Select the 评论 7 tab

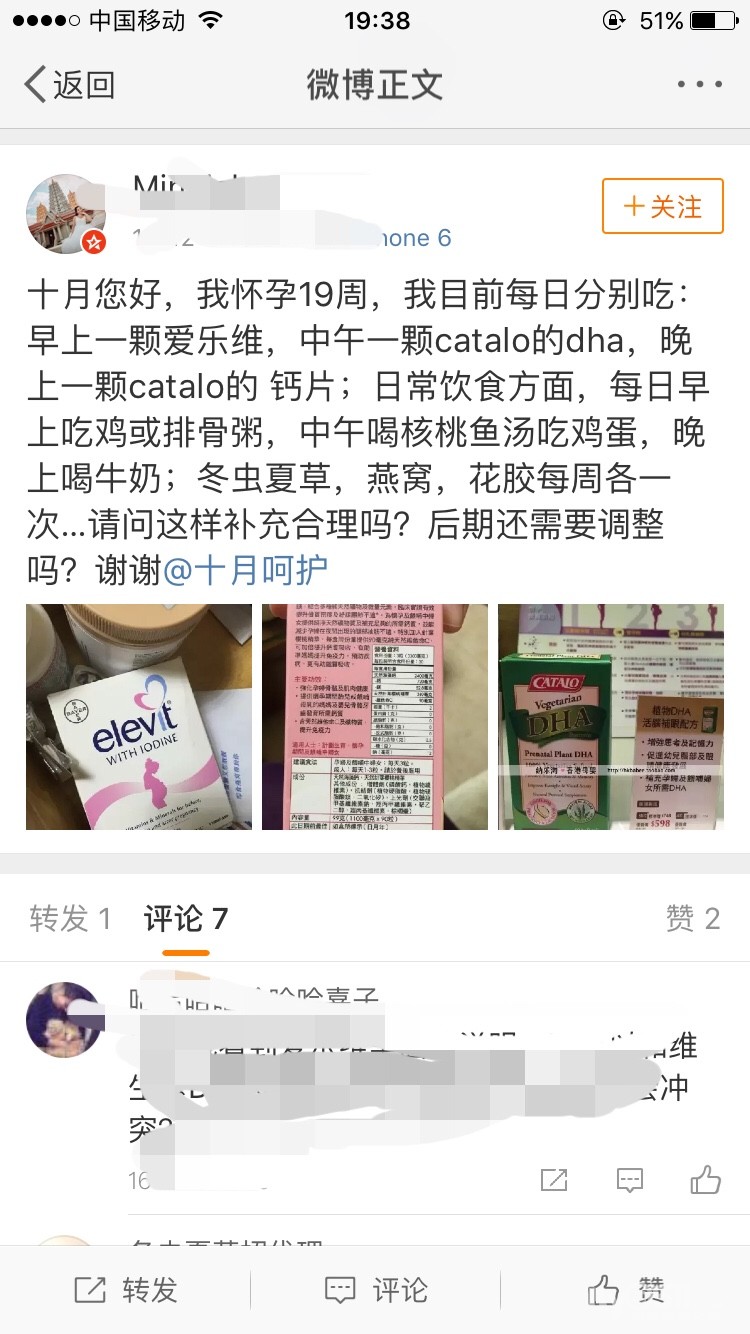tap(186, 918)
